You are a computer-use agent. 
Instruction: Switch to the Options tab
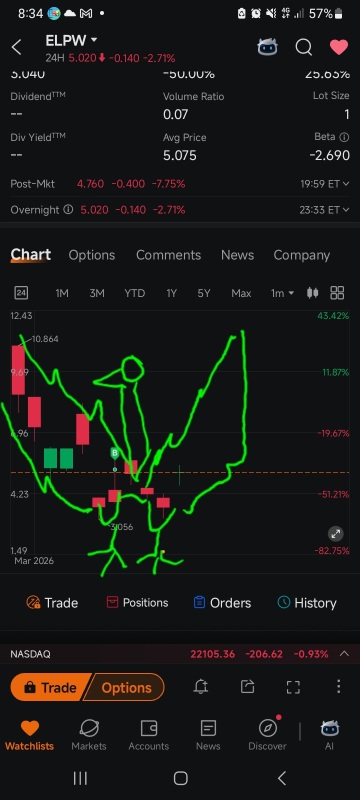point(92,255)
